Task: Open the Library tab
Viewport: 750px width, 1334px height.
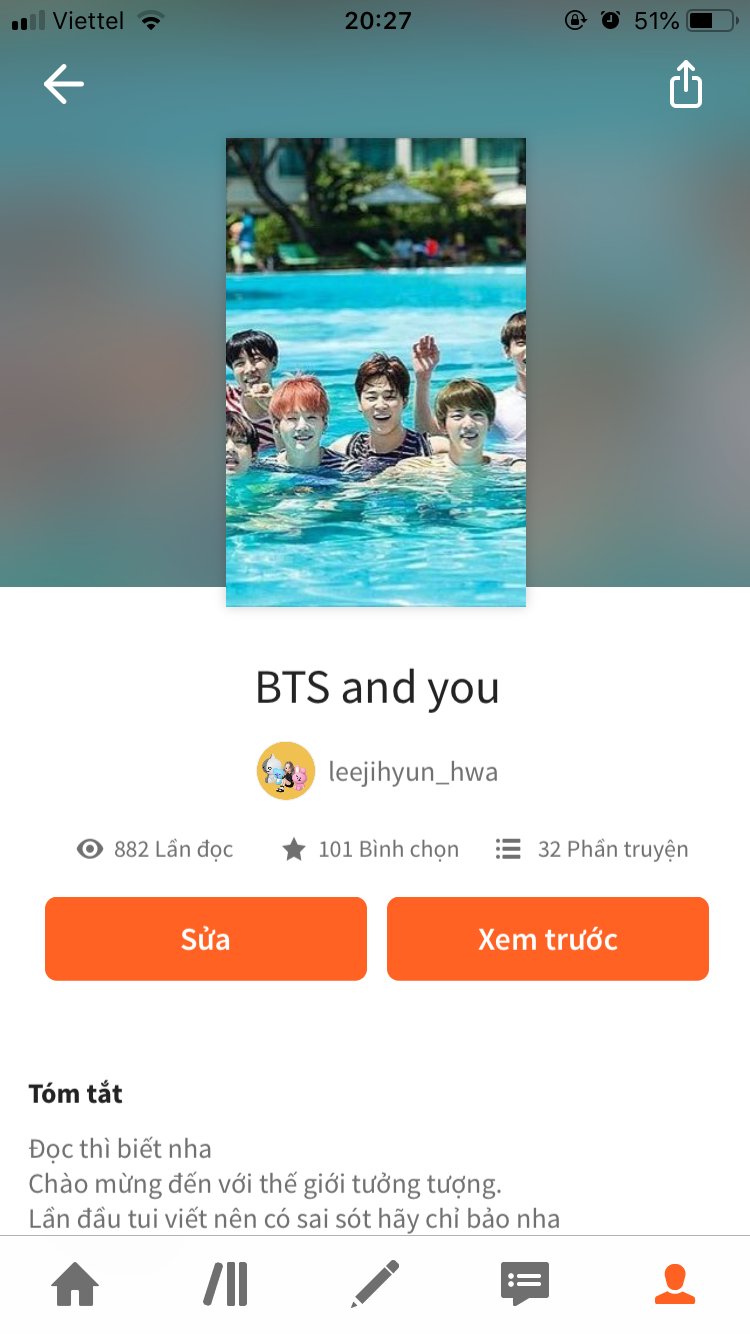Action: pos(226,1284)
